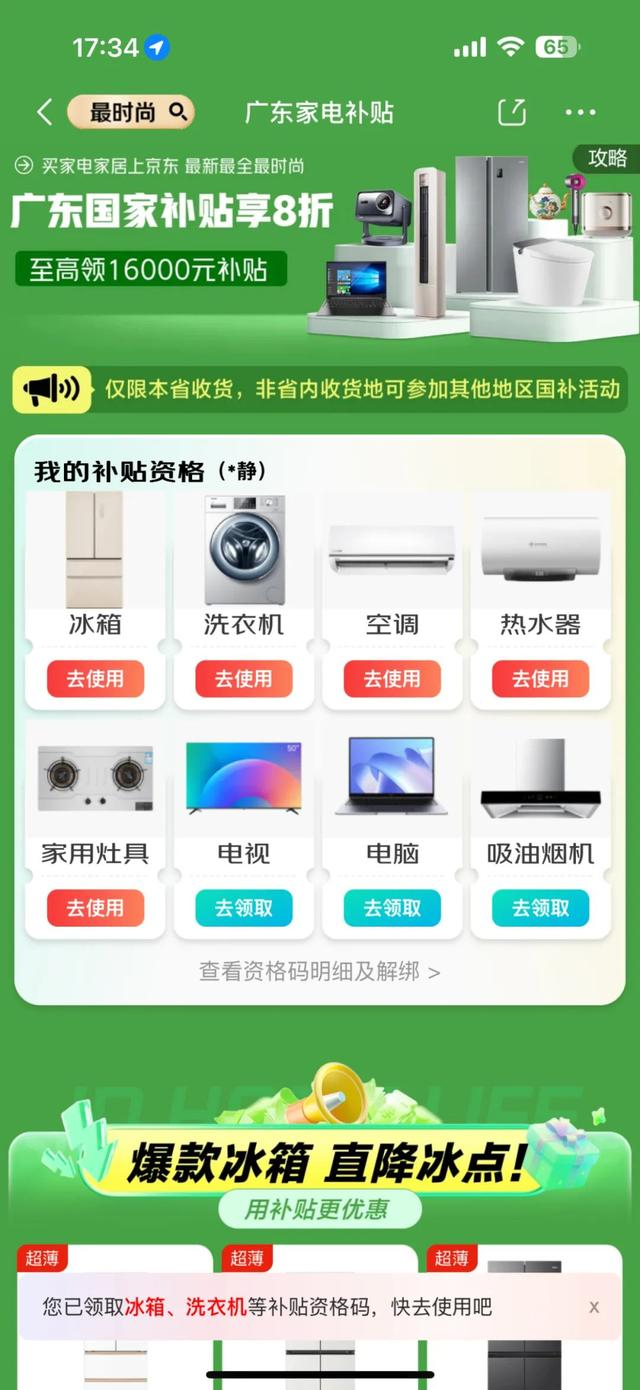Share this page via the share icon
The image size is (640, 1390).
[512, 112]
